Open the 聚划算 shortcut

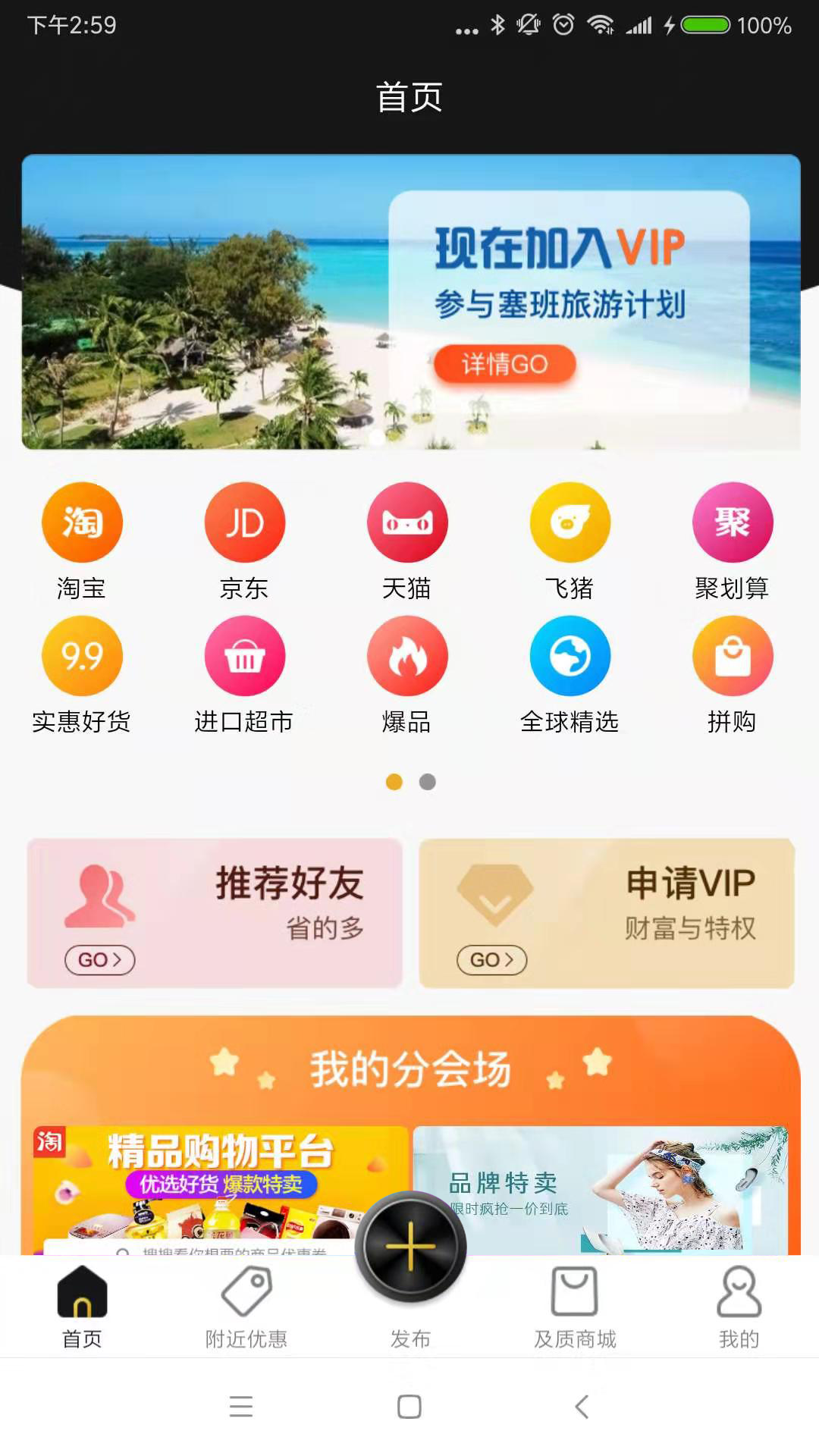tap(732, 523)
